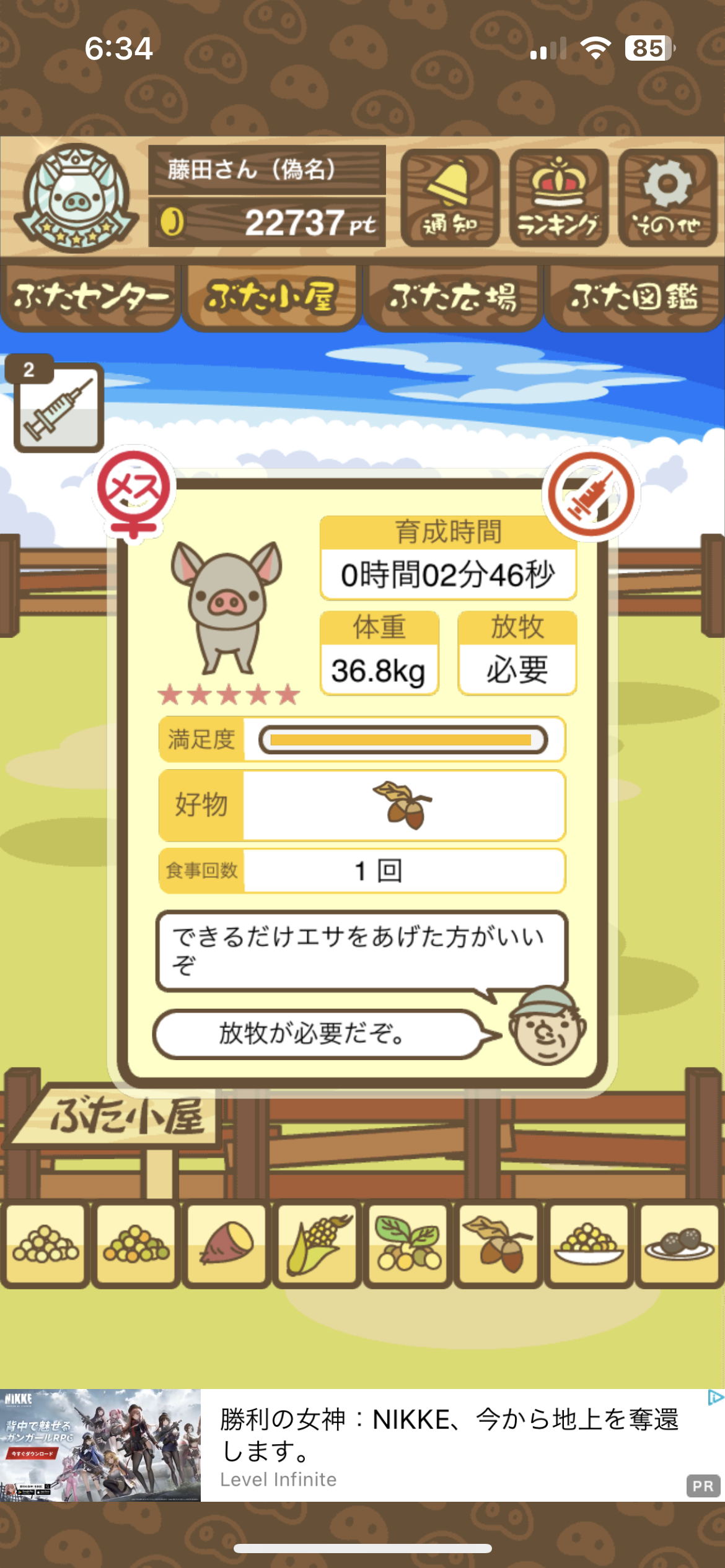Open その他 settings gear
Screen dimensions: 725x1568
click(x=667, y=198)
